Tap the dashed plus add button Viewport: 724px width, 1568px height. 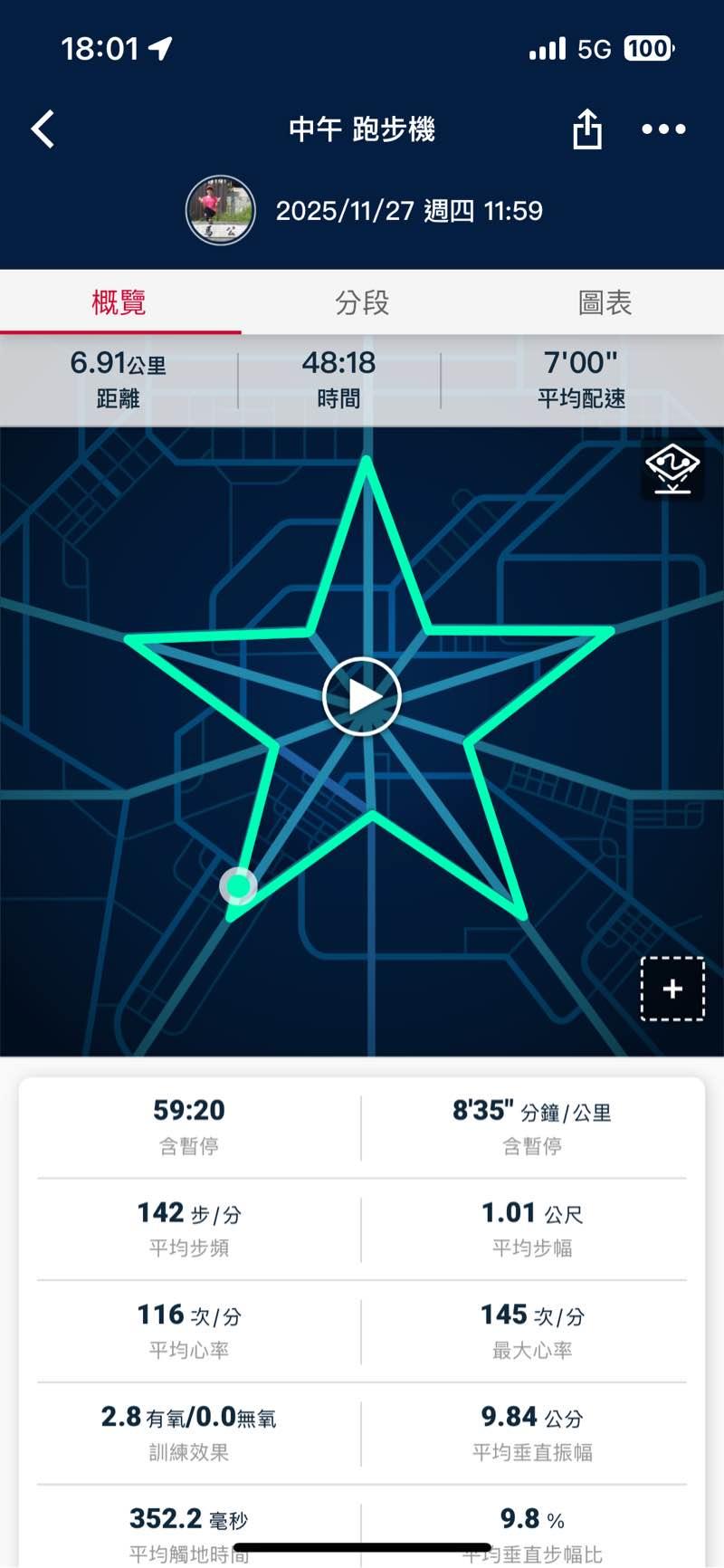pyautogui.click(x=672, y=989)
